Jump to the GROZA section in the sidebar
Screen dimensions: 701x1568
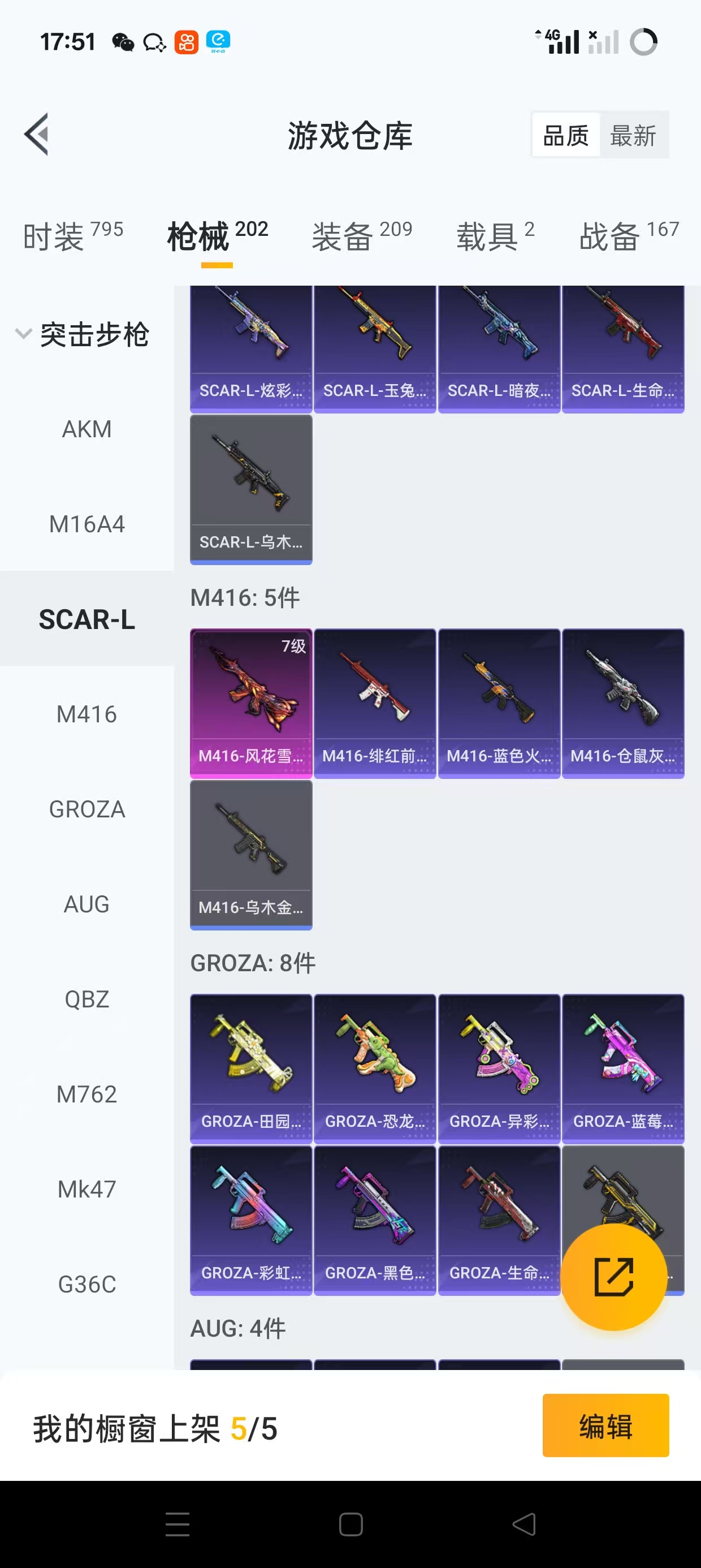pyautogui.click(x=86, y=809)
